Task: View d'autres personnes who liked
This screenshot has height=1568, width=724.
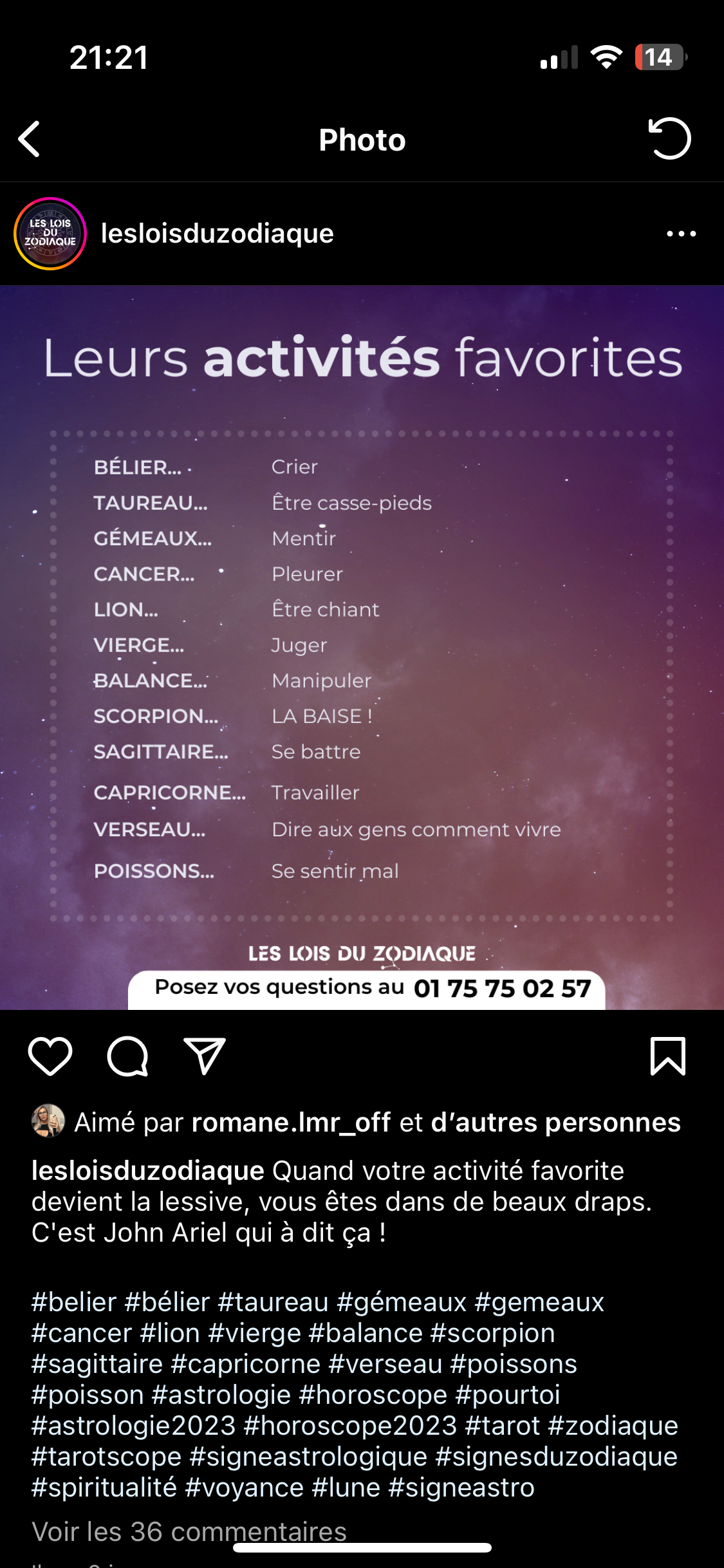Action: coord(555,1123)
